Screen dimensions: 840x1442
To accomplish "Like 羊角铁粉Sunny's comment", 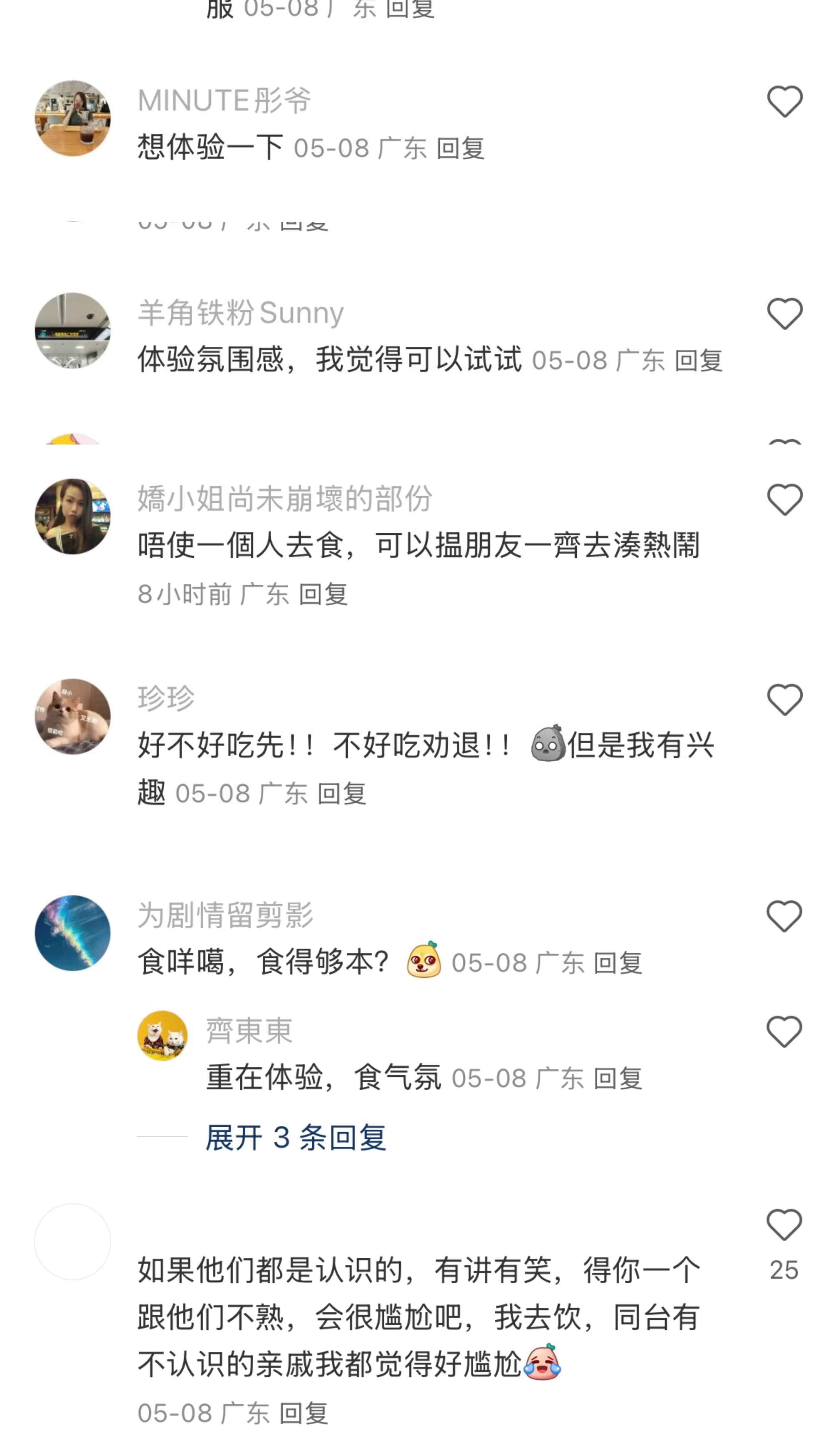I will 784,314.
